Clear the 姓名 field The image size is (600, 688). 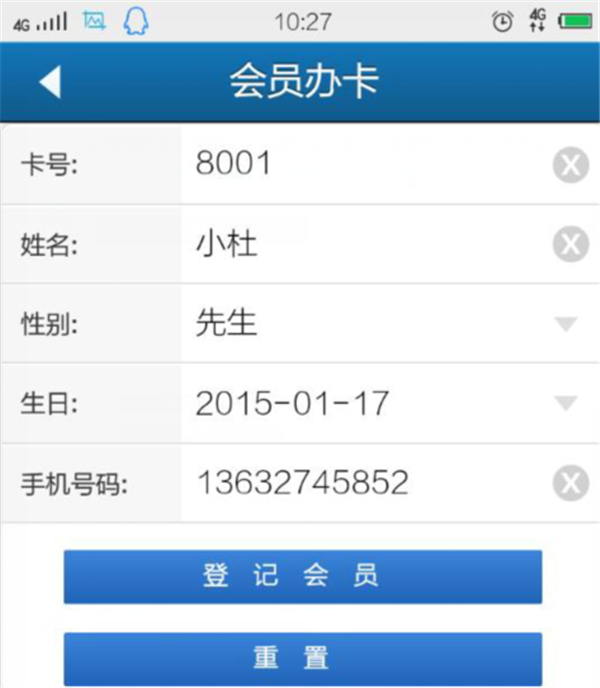570,245
